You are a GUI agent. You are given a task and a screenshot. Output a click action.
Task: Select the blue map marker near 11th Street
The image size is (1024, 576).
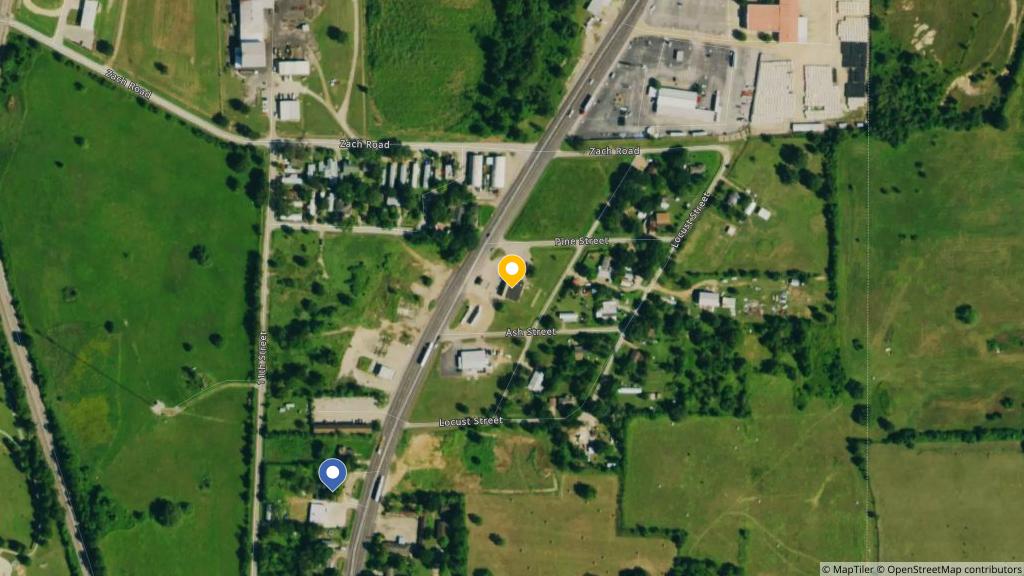tap(332, 473)
